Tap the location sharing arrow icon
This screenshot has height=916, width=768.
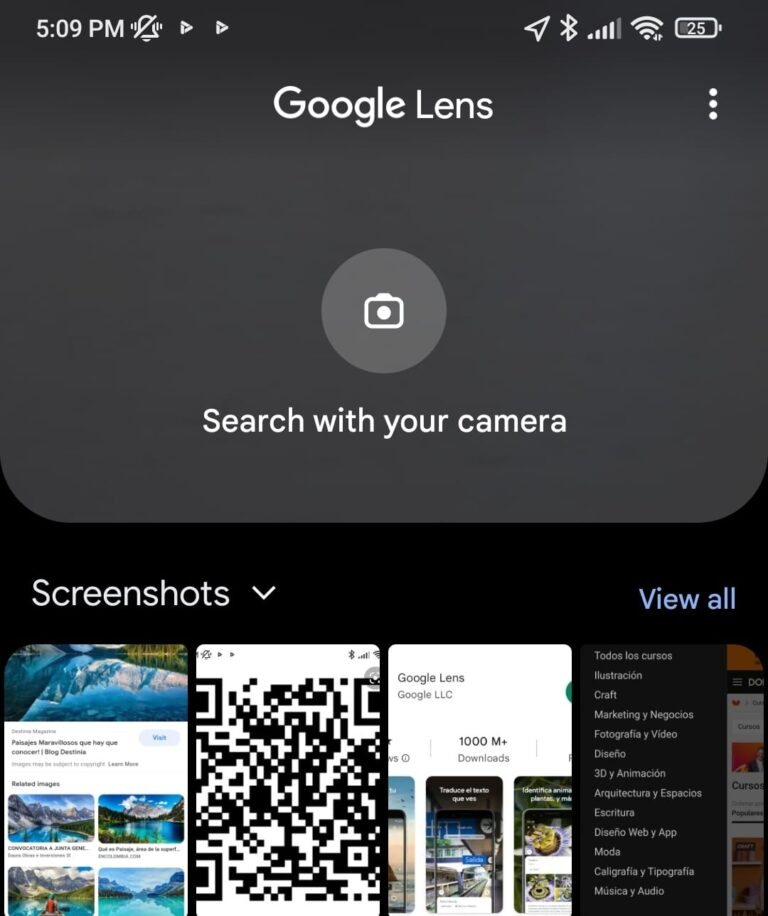pos(536,29)
